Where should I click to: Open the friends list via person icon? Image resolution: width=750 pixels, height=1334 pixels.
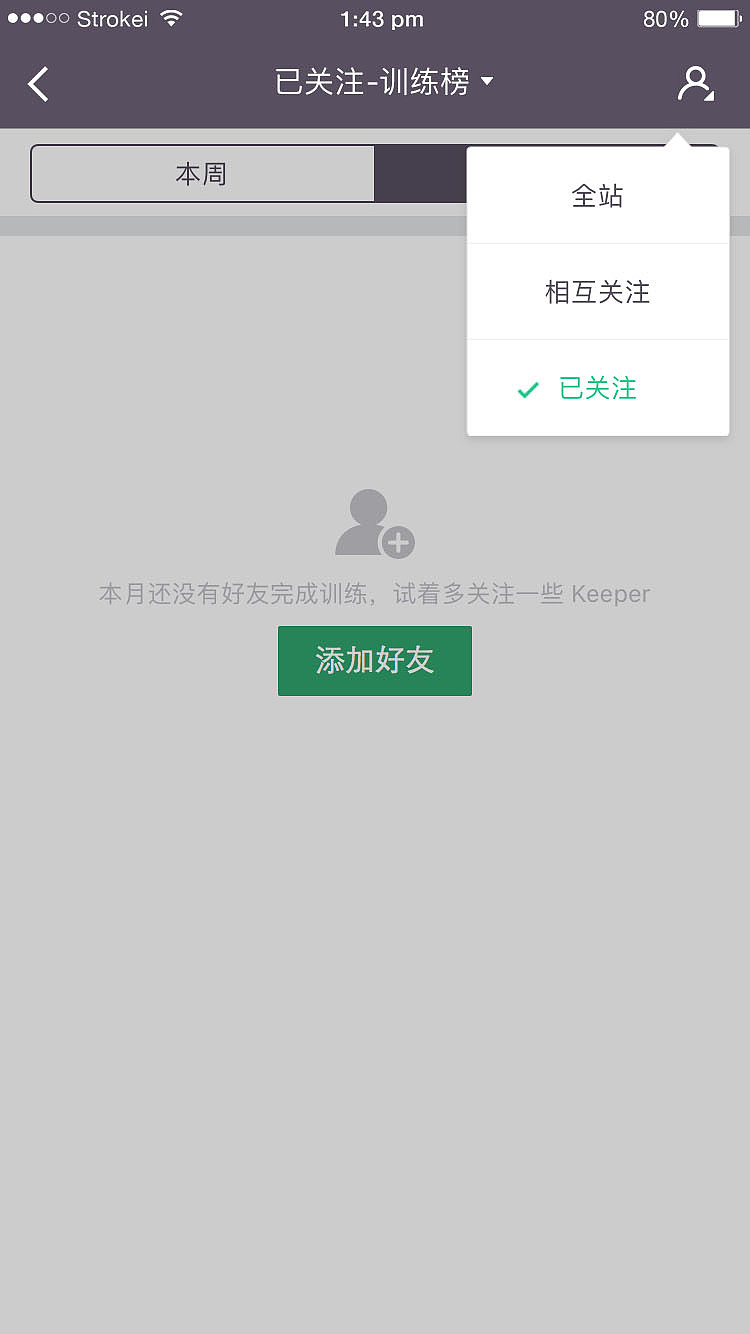[x=697, y=84]
